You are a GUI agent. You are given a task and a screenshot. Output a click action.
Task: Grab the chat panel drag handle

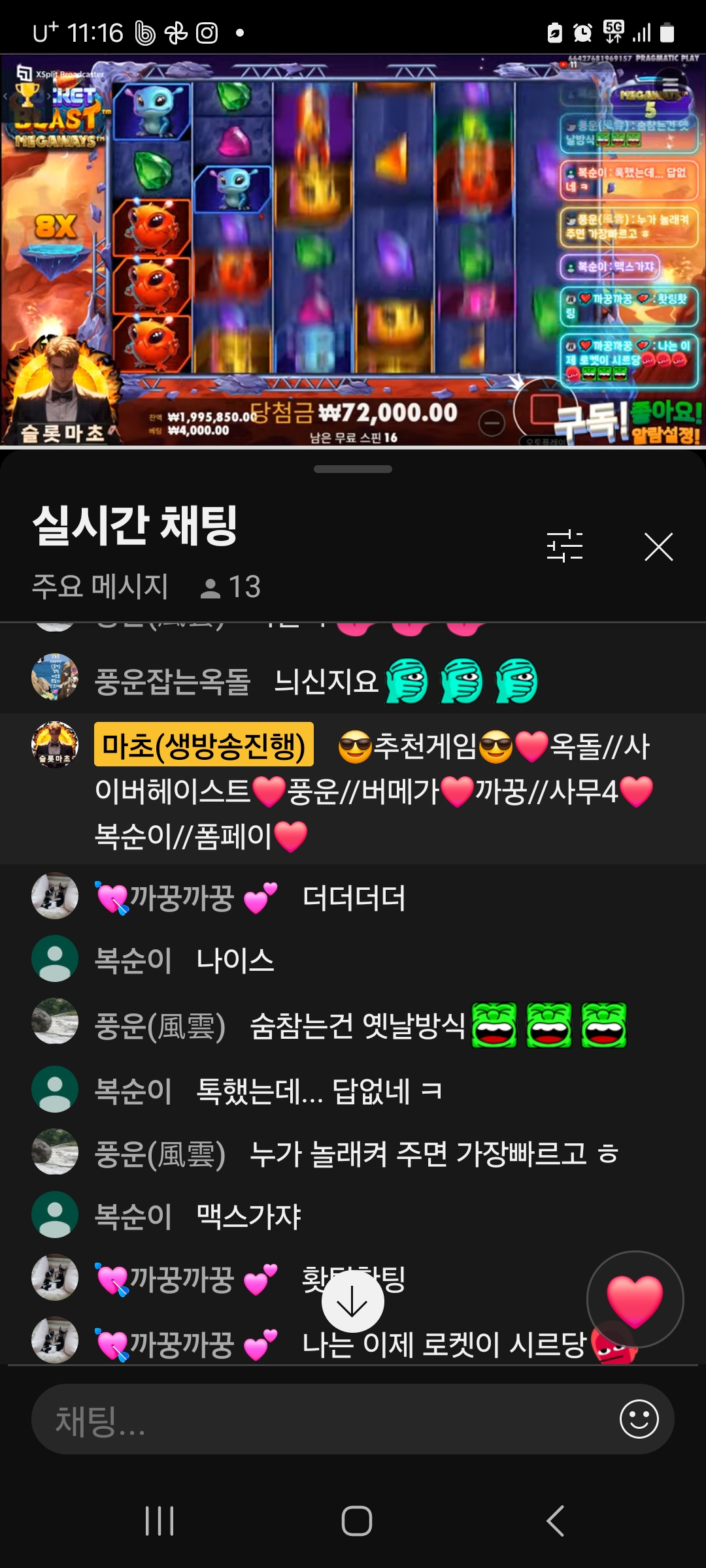353,469
